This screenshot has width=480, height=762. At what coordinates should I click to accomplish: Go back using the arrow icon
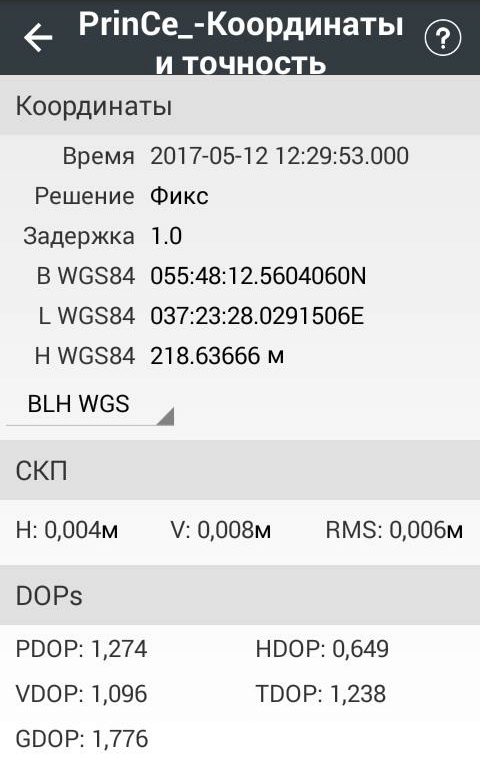coord(38,37)
